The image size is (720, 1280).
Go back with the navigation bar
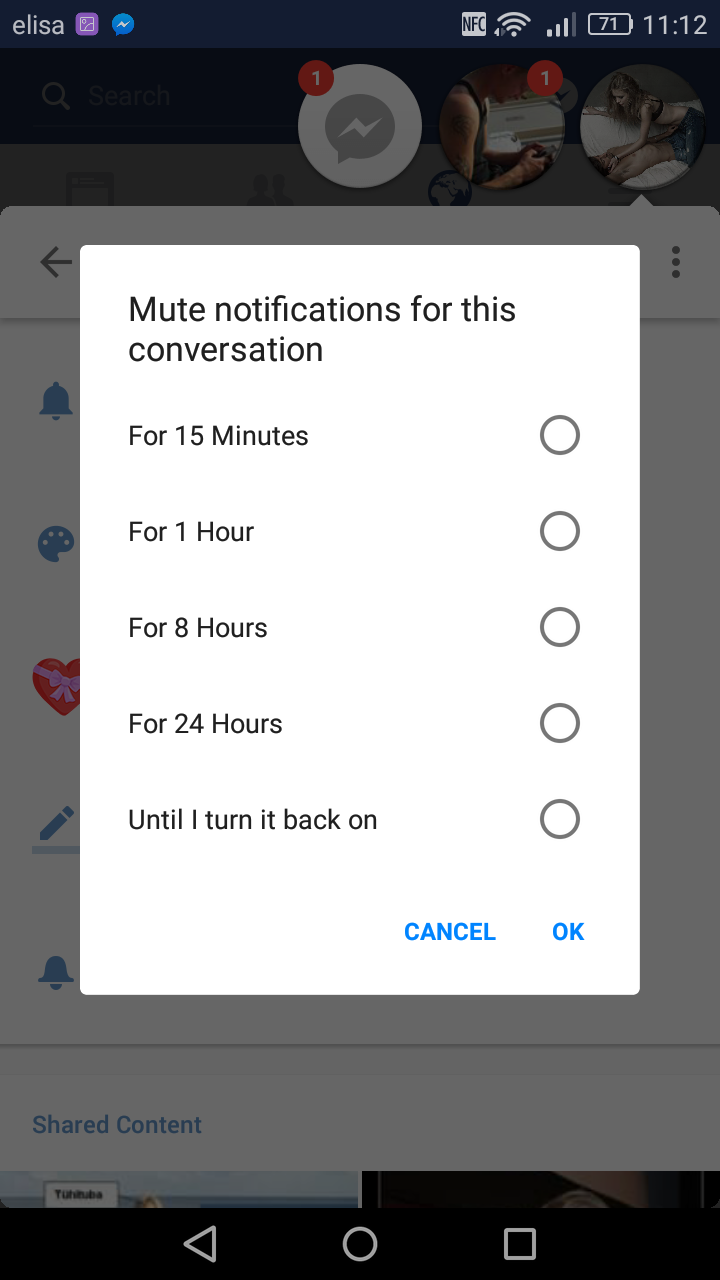pos(200,1244)
